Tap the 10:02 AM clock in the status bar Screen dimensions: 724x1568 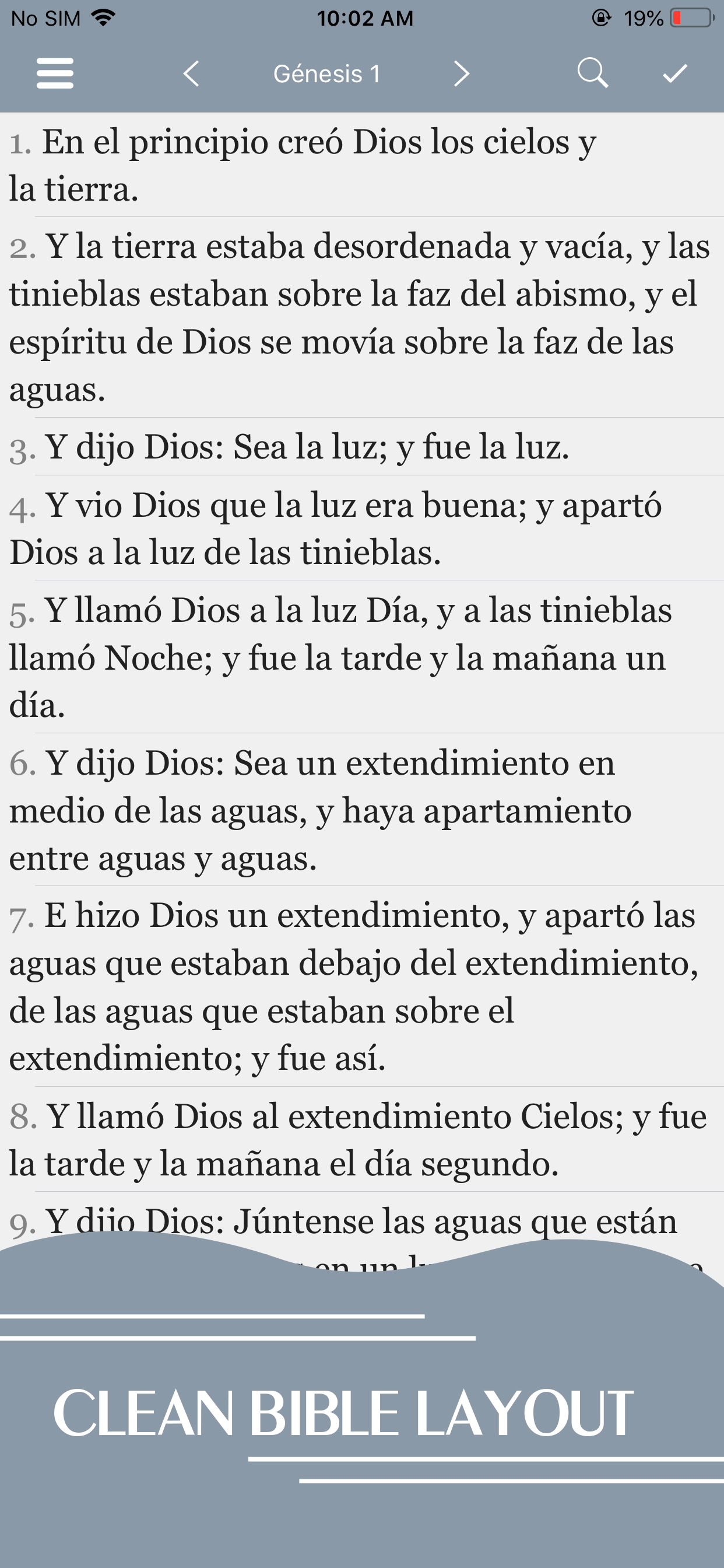tap(362, 17)
